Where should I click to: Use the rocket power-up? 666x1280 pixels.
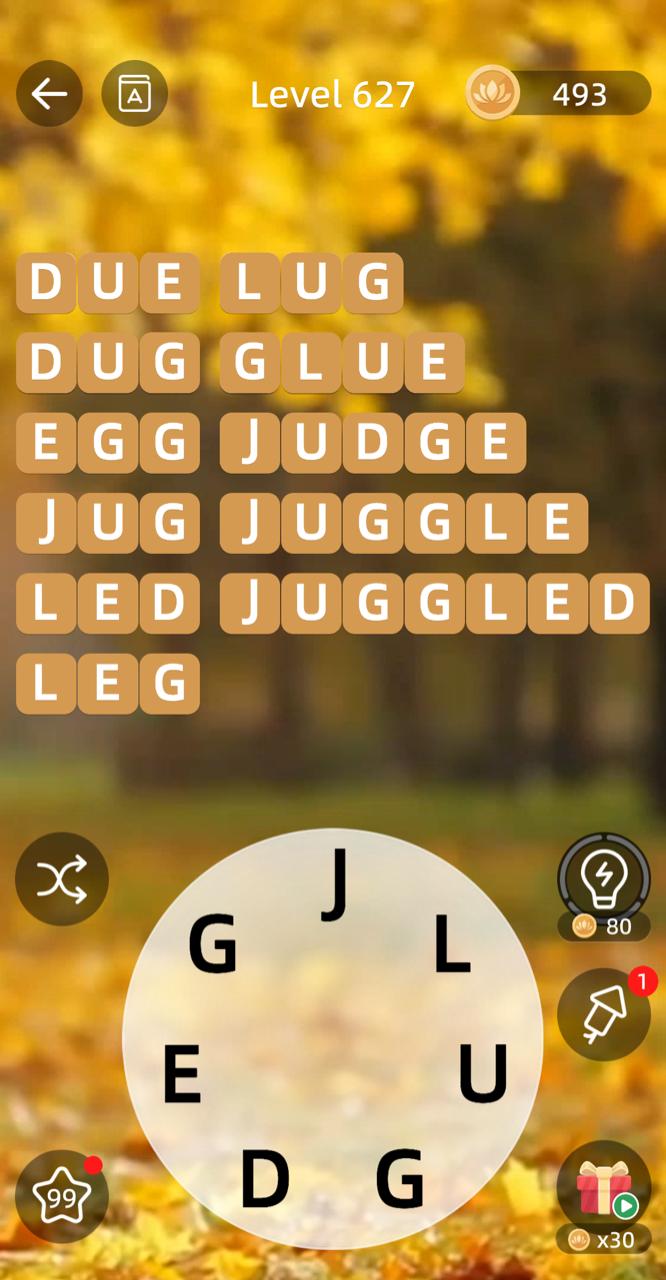(603, 1014)
